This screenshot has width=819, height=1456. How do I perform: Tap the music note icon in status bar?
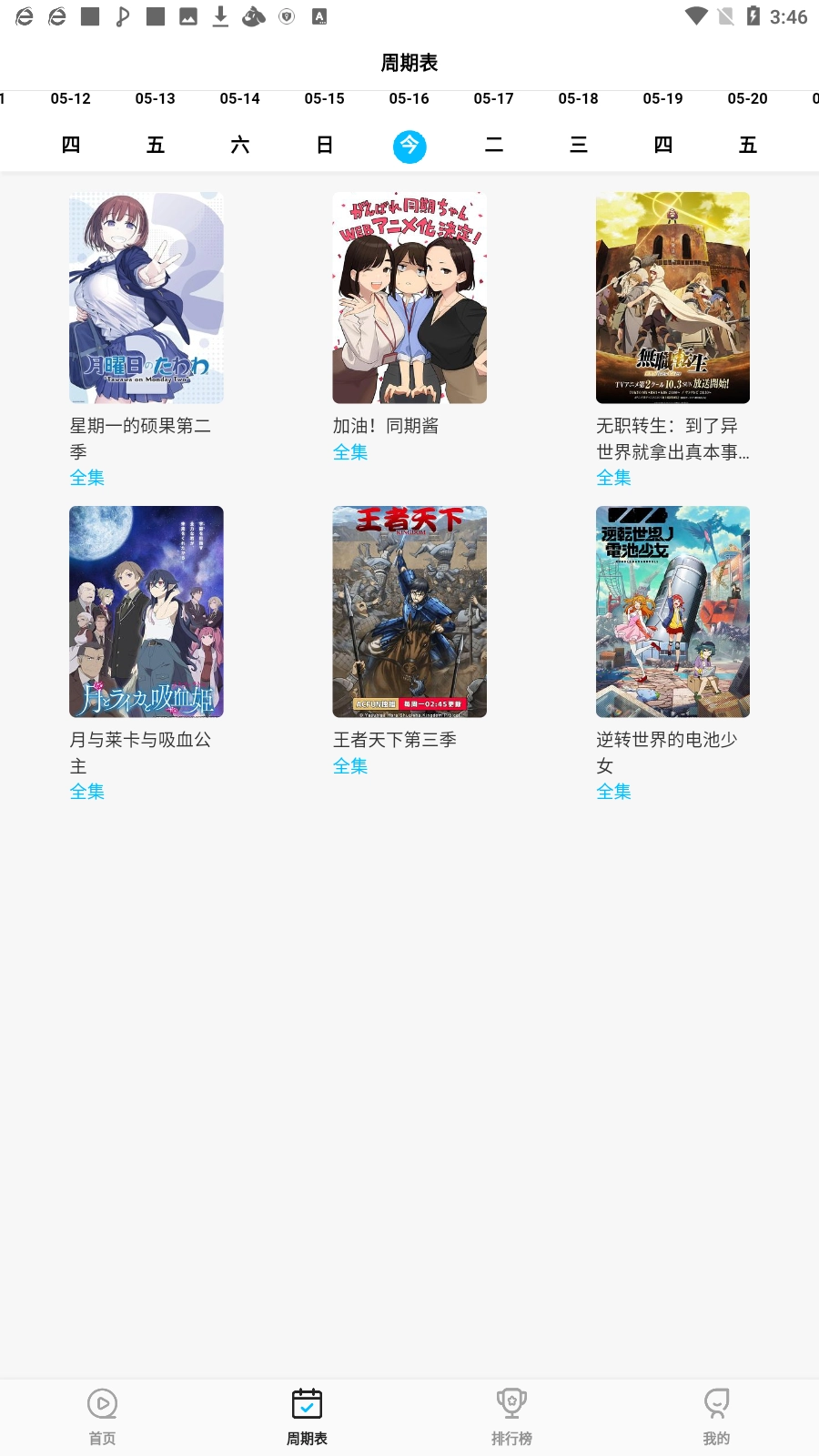tap(122, 15)
